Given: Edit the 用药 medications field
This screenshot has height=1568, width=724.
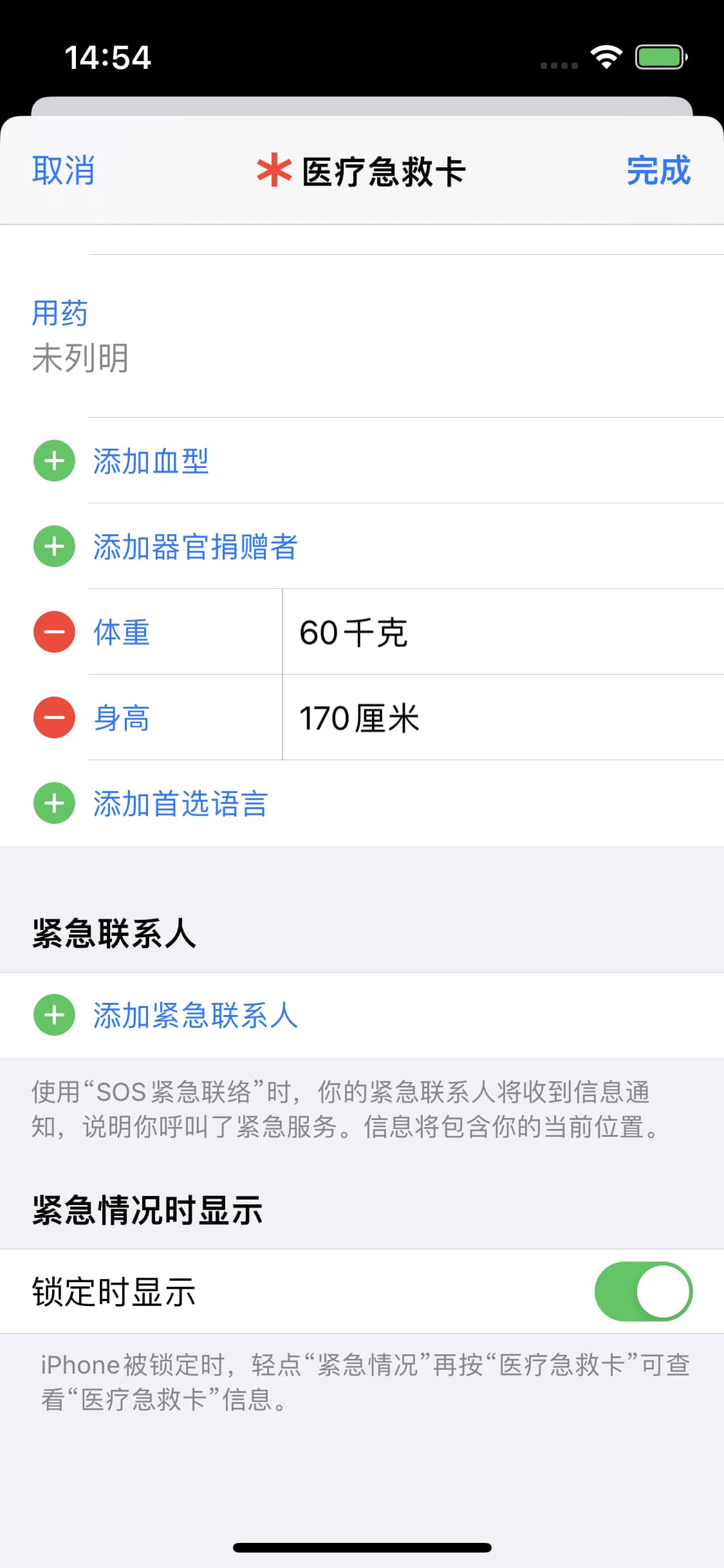Looking at the screenshot, I should pyautogui.click(x=362, y=336).
